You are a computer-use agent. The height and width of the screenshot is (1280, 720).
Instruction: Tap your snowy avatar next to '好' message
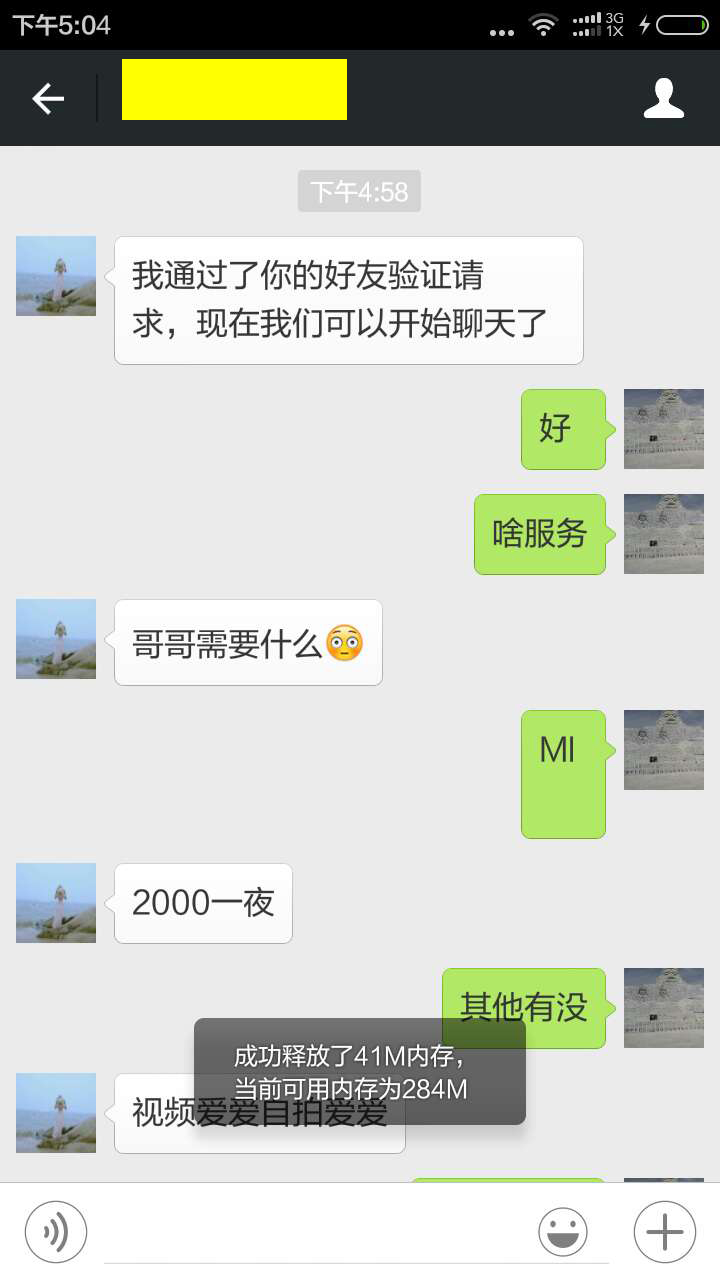(x=663, y=429)
